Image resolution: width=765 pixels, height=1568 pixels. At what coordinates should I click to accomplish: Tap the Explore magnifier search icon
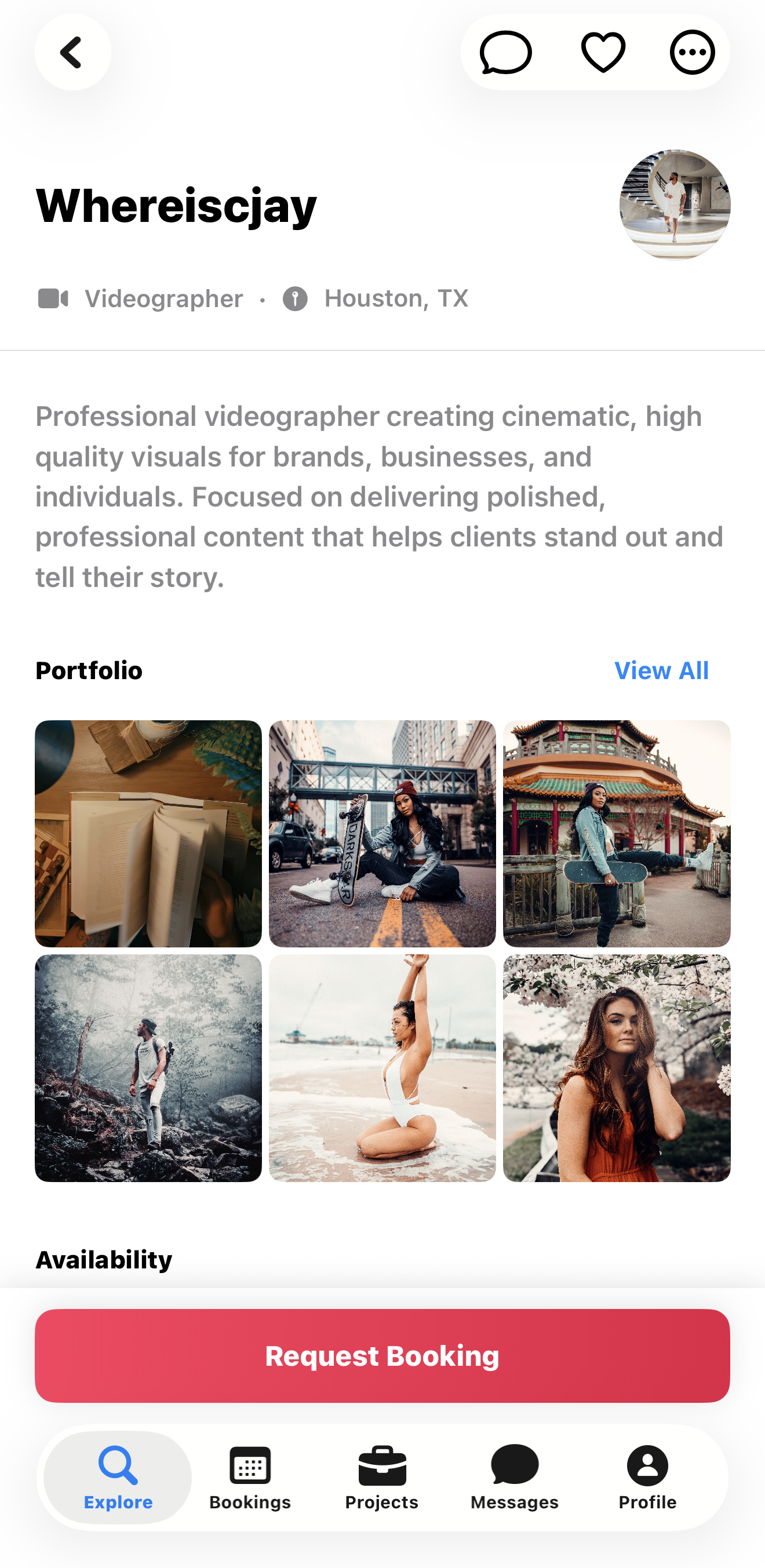click(x=118, y=1464)
